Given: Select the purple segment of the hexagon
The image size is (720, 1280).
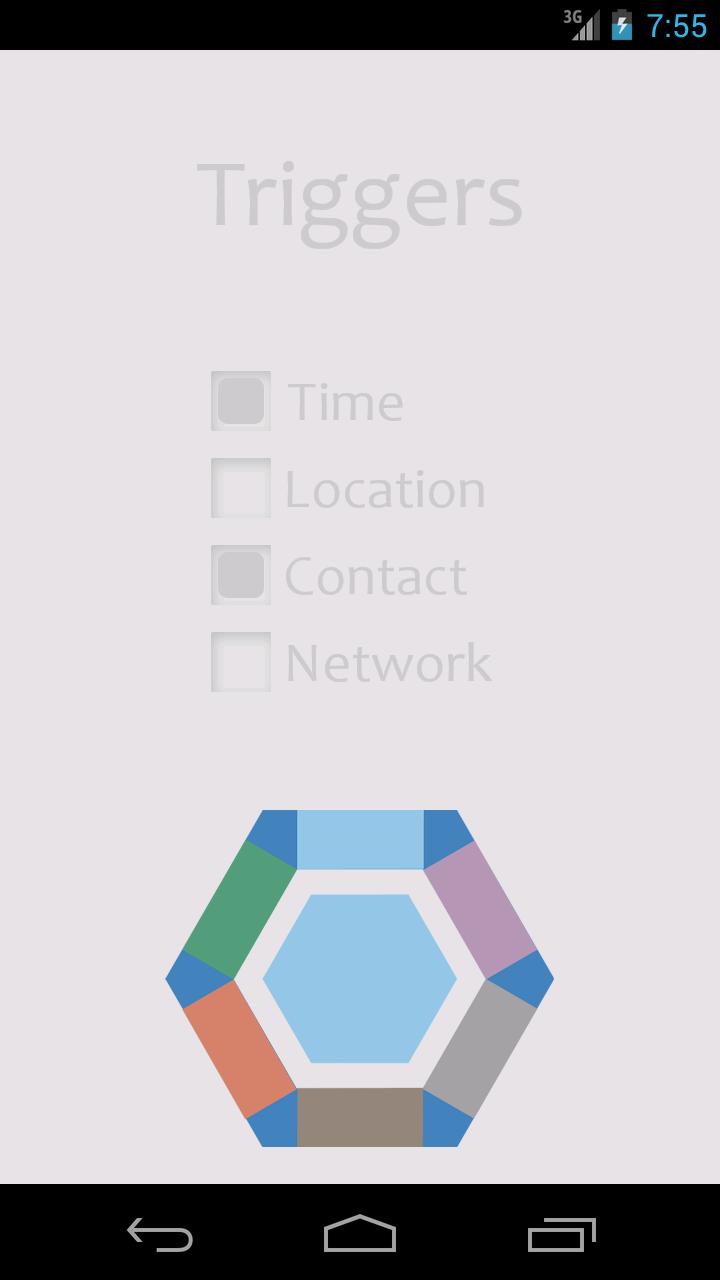Looking at the screenshot, I should point(480,910).
